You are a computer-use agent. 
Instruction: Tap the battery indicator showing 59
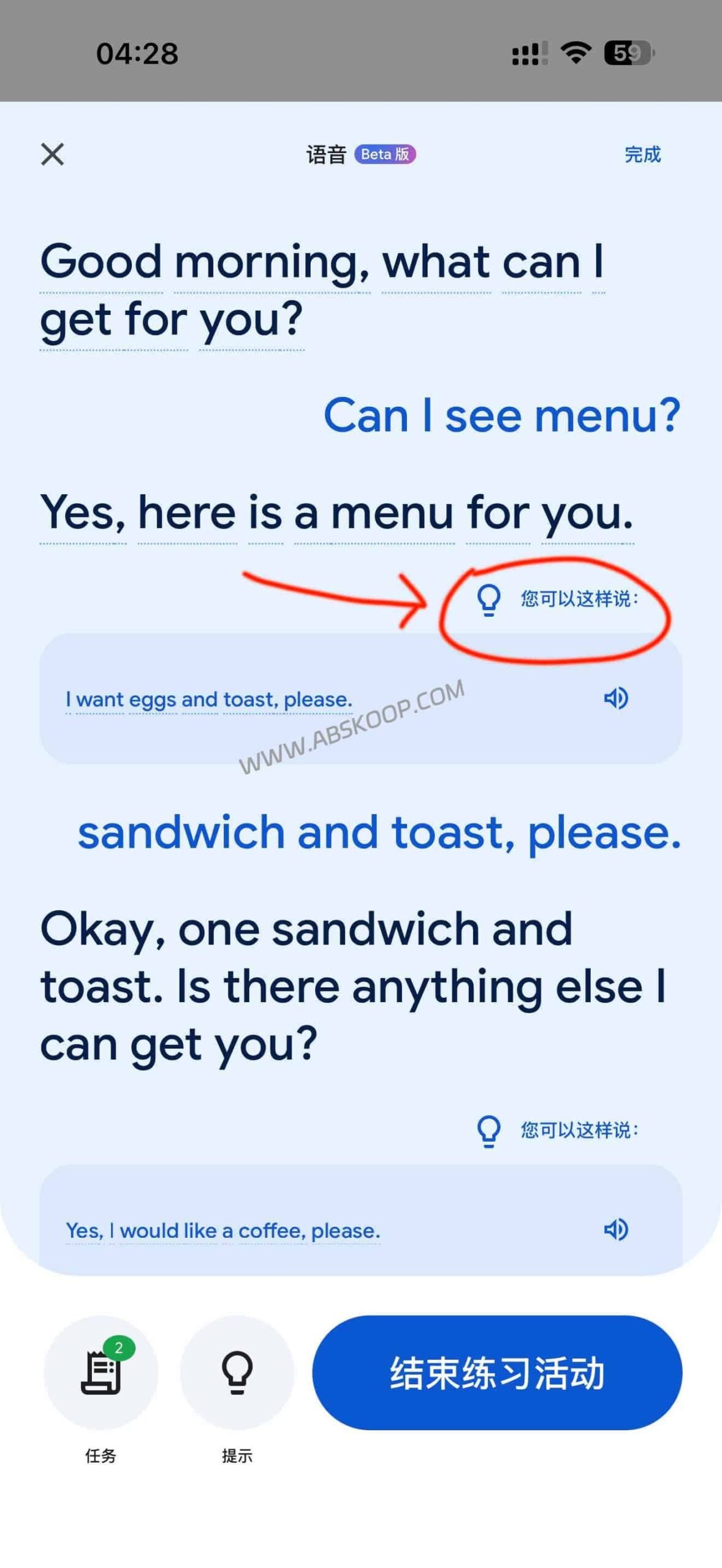pos(626,54)
